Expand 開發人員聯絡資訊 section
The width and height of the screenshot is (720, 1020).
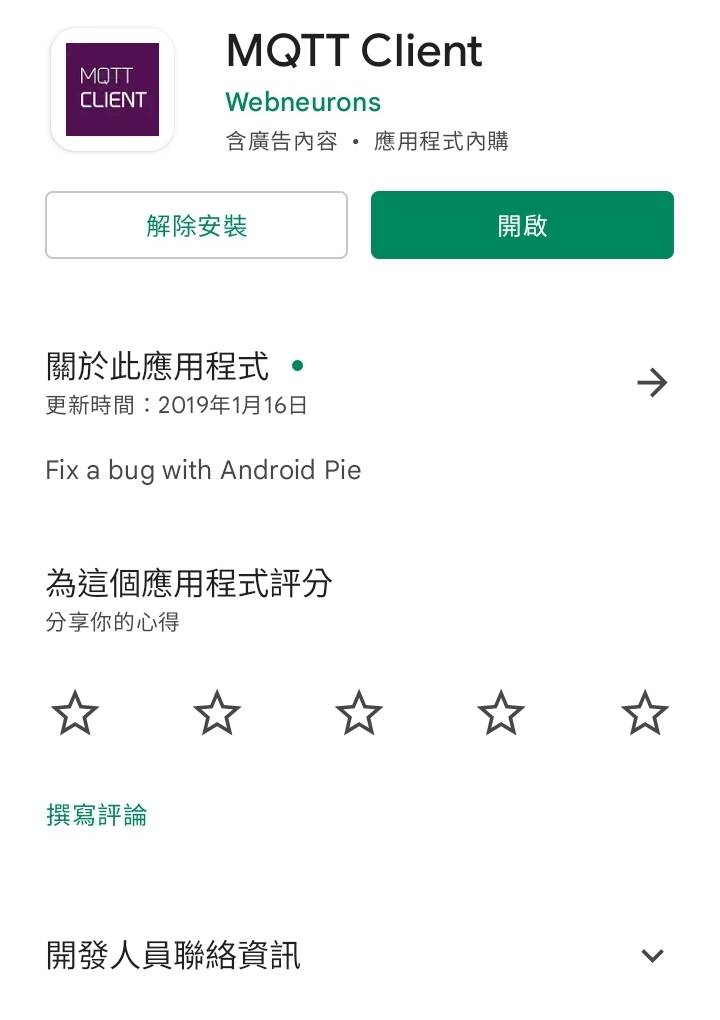coord(652,956)
